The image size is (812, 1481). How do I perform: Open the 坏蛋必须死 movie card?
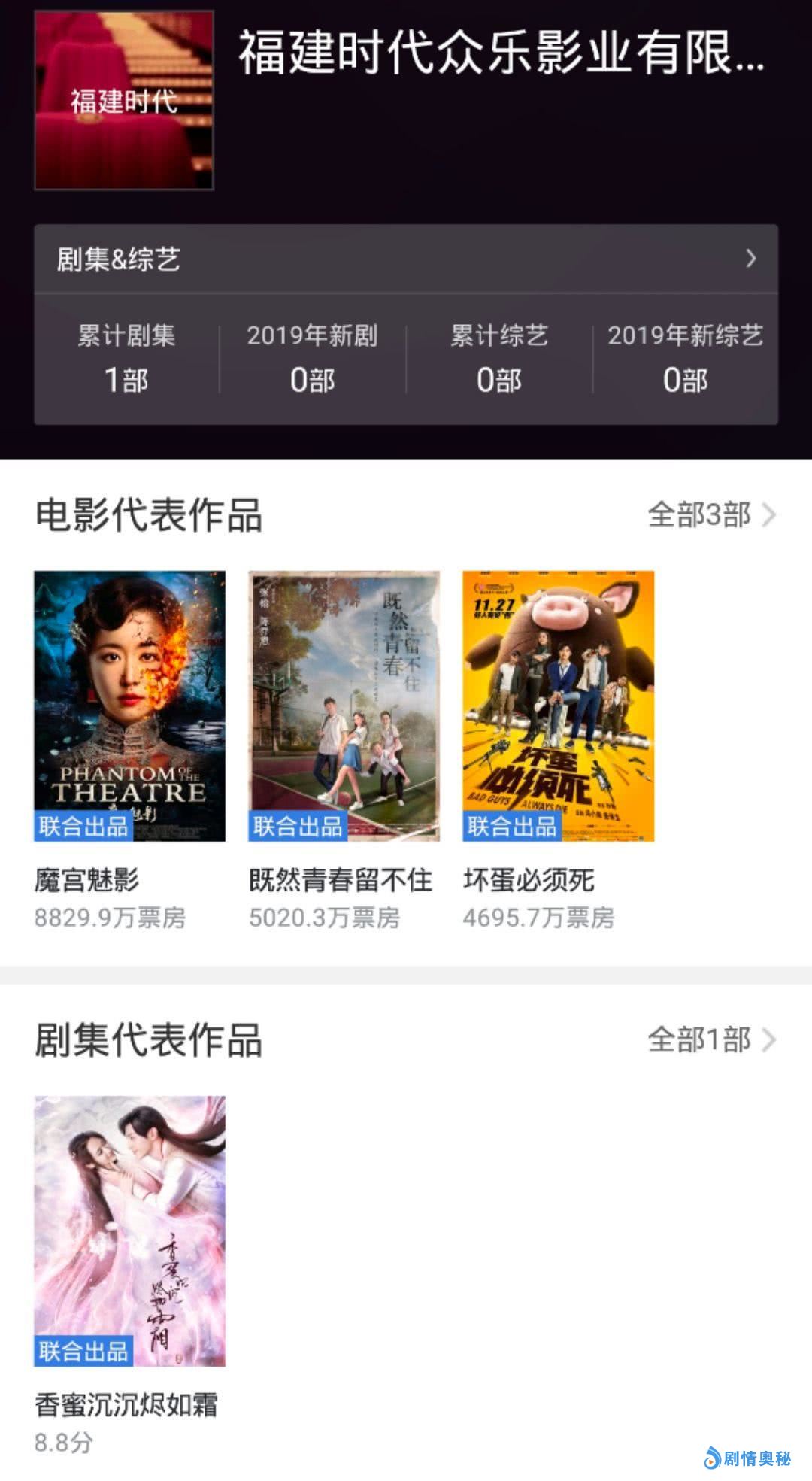pyautogui.click(x=558, y=706)
